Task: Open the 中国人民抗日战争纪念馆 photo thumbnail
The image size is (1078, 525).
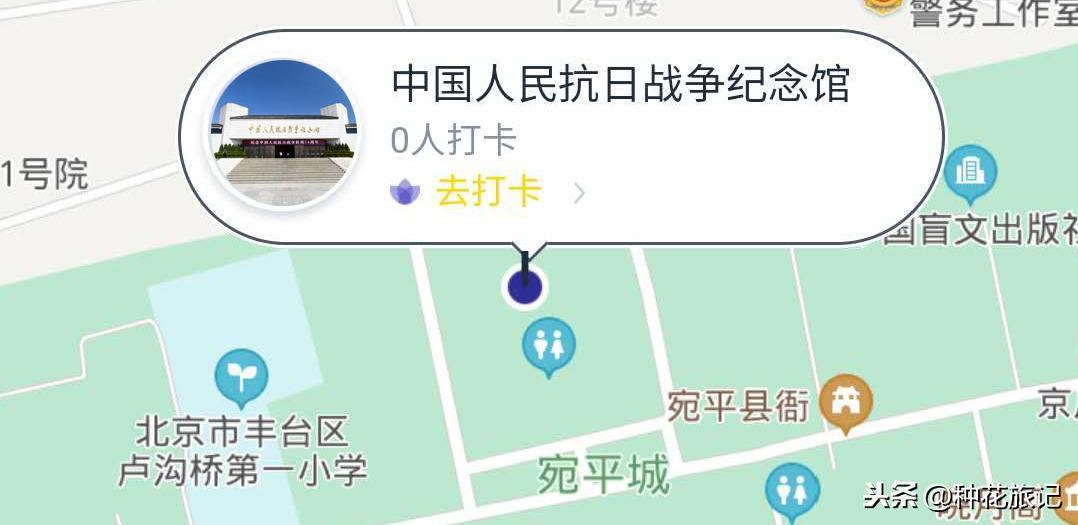Action: click(283, 133)
